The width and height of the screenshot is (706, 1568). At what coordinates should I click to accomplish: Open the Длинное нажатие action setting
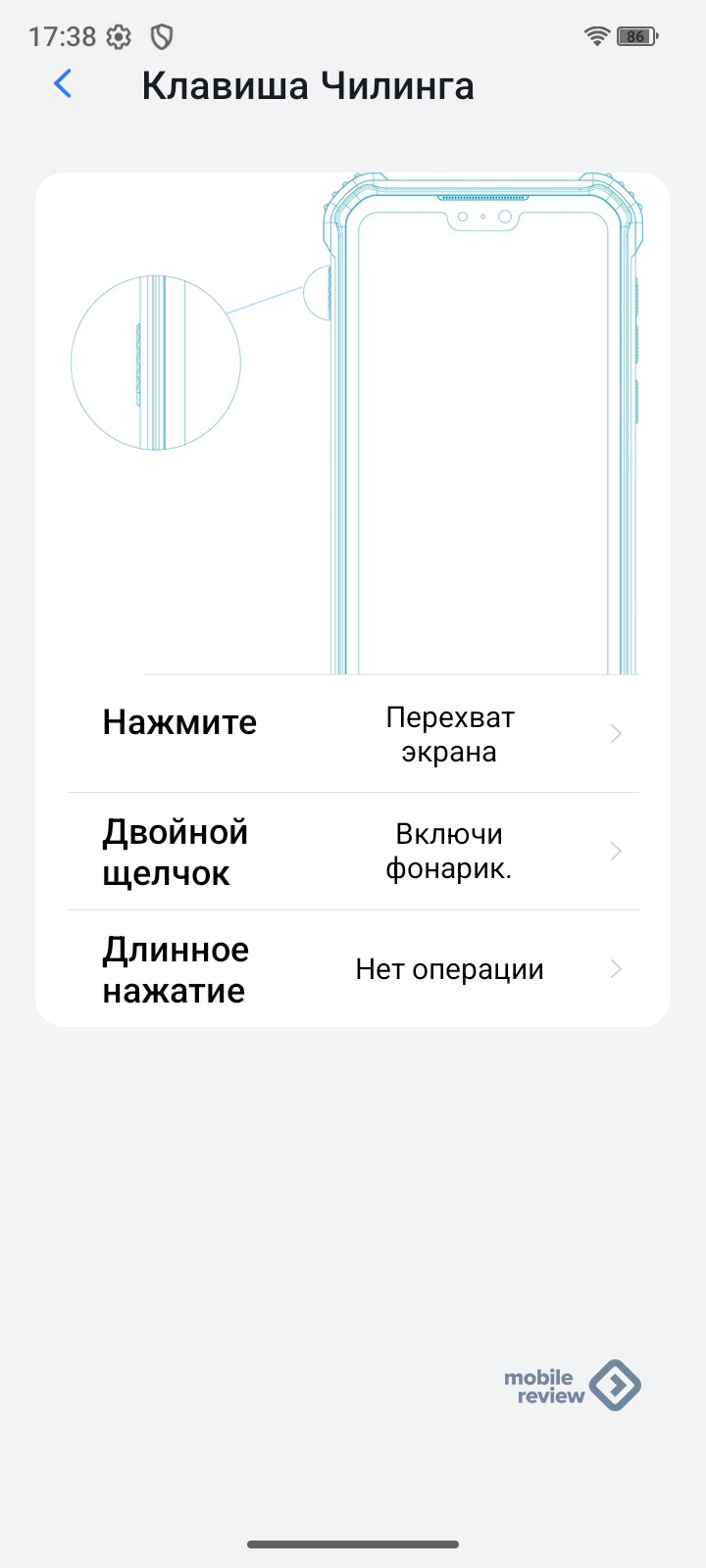(353, 969)
